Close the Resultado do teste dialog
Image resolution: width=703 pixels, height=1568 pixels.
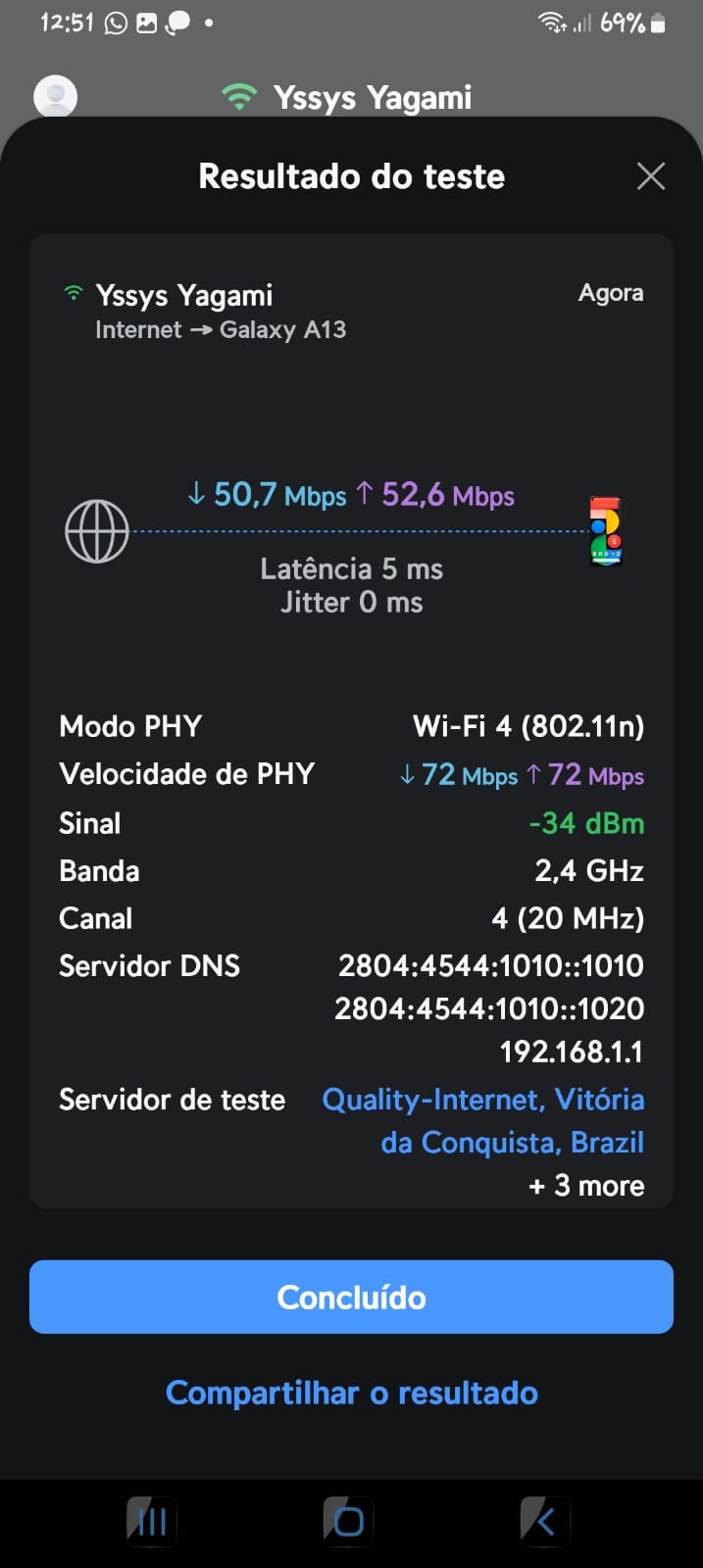coord(651,176)
